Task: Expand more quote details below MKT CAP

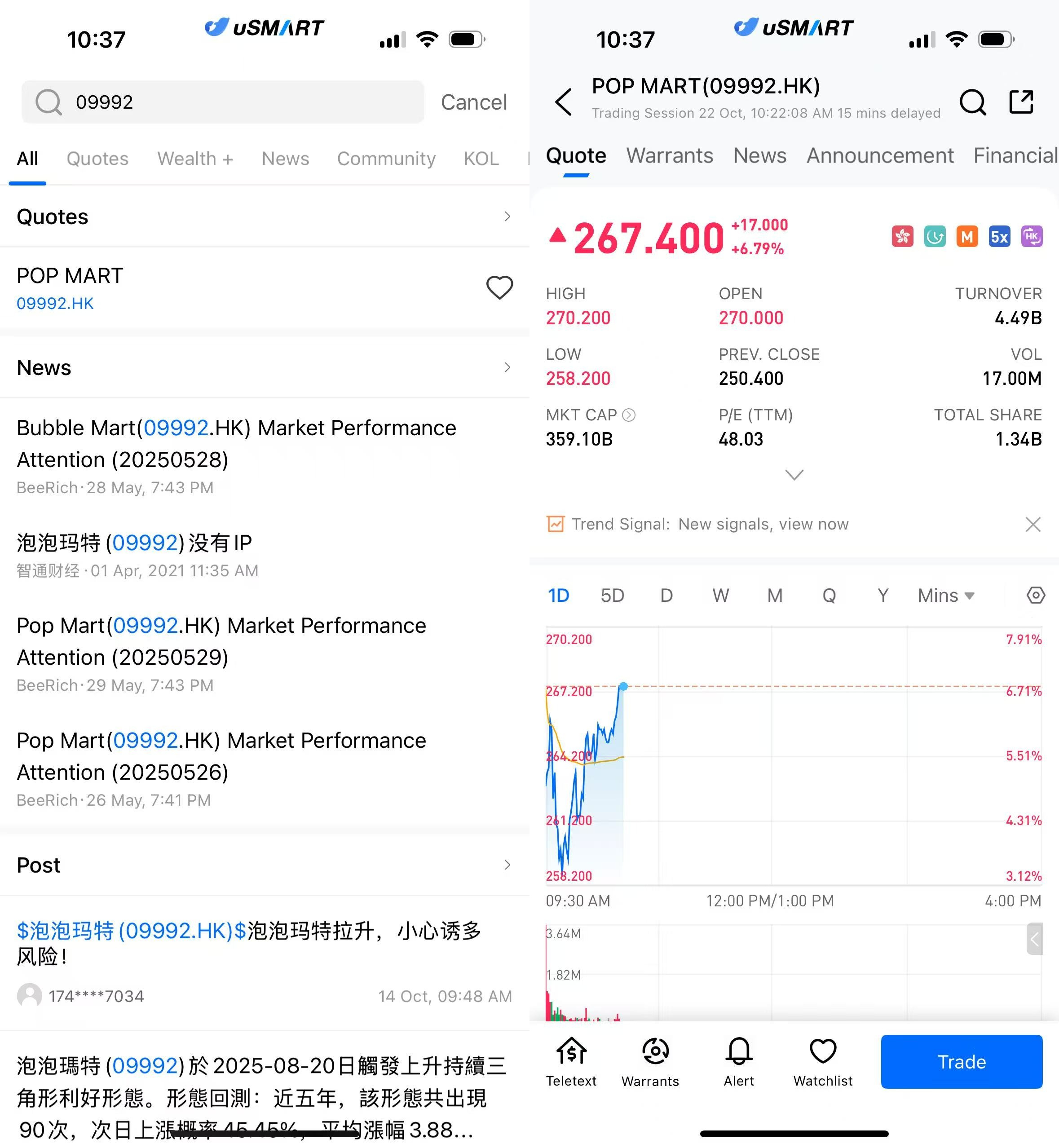Action: [794, 475]
